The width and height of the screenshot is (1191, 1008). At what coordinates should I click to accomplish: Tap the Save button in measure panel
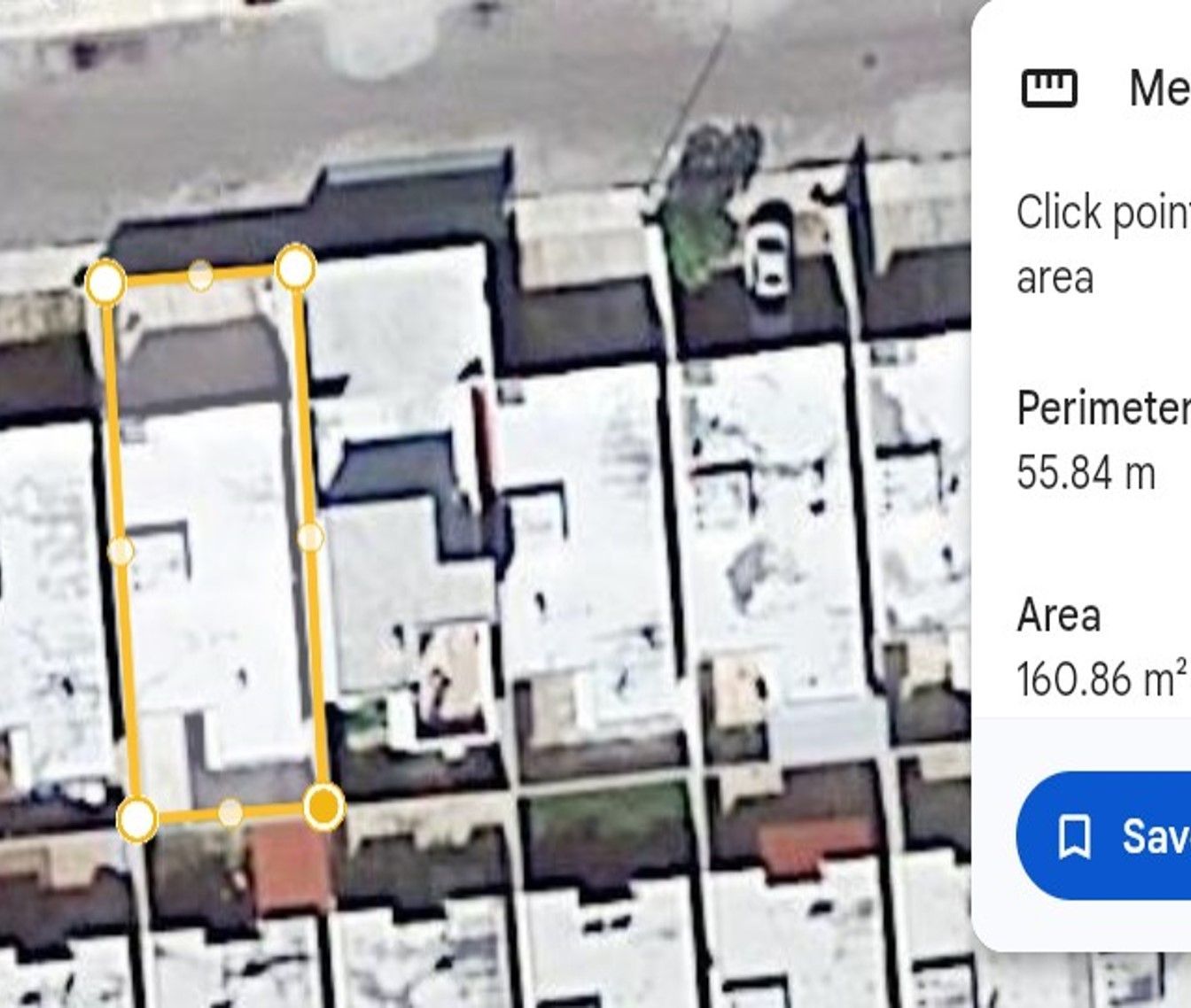click(1103, 835)
